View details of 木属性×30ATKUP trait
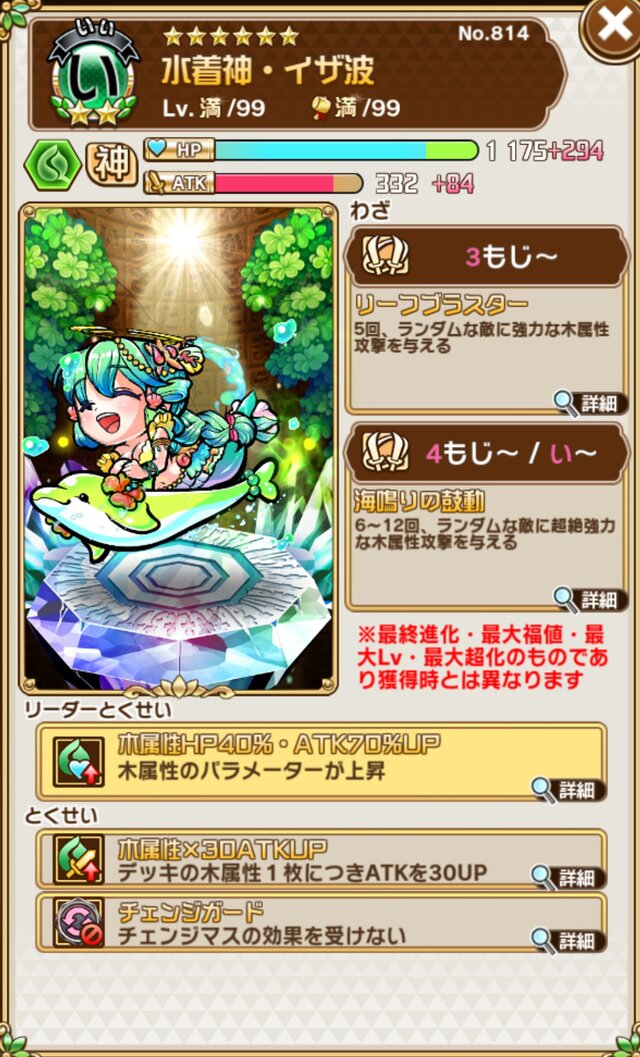640x1057 pixels. 567,878
